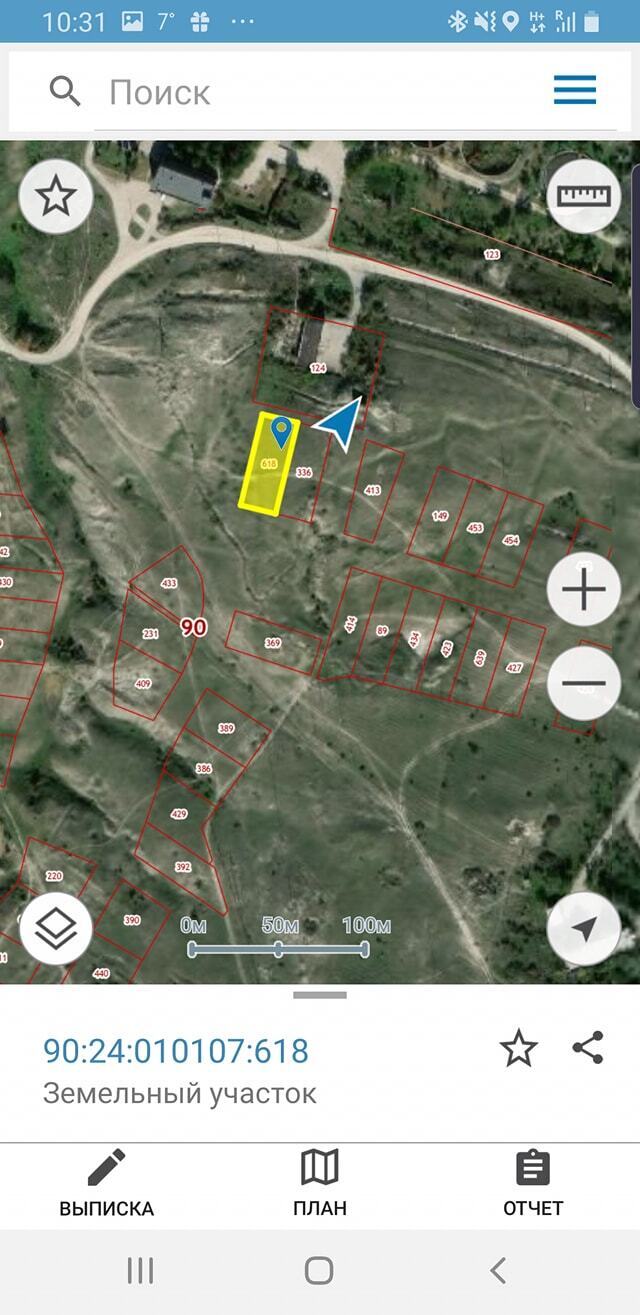Open the Отчет option

coord(533,1184)
